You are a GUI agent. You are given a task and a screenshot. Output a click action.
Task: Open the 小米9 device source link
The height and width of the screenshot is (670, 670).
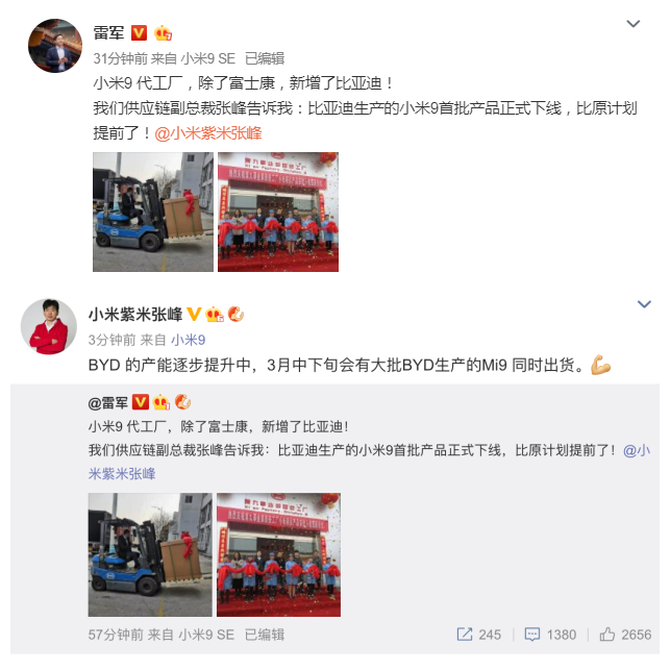coord(189,339)
